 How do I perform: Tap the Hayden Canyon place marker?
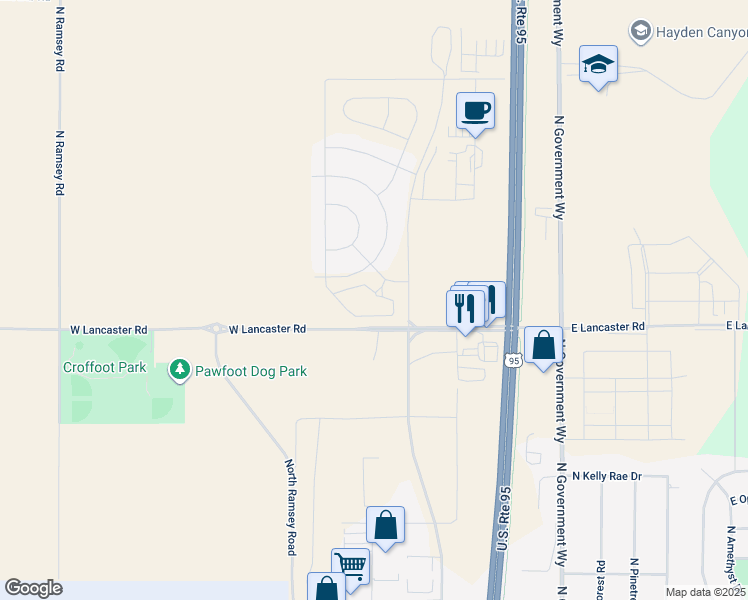641,32
